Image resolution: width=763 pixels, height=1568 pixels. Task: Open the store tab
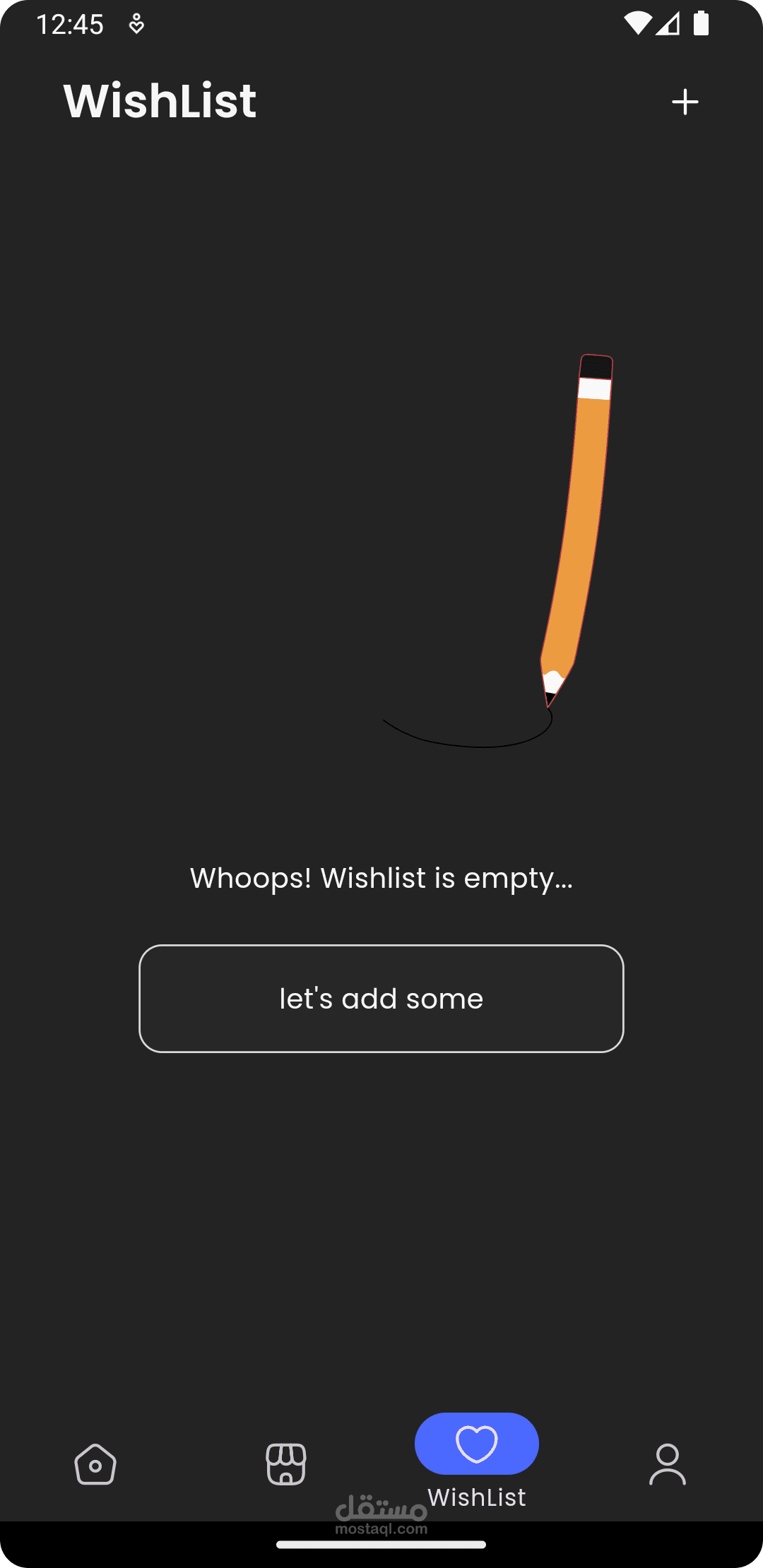point(286,1464)
